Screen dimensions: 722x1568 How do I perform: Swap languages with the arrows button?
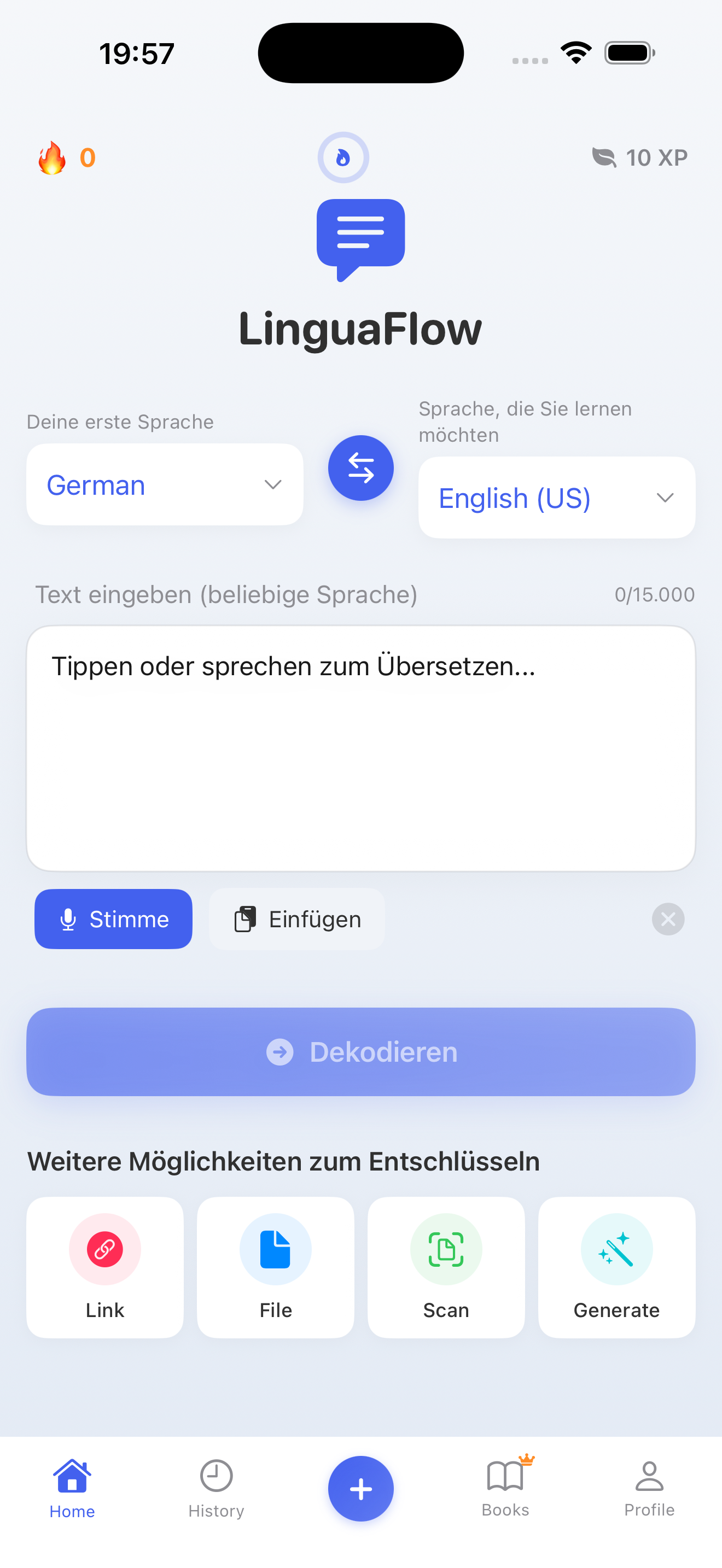coord(360,467)
